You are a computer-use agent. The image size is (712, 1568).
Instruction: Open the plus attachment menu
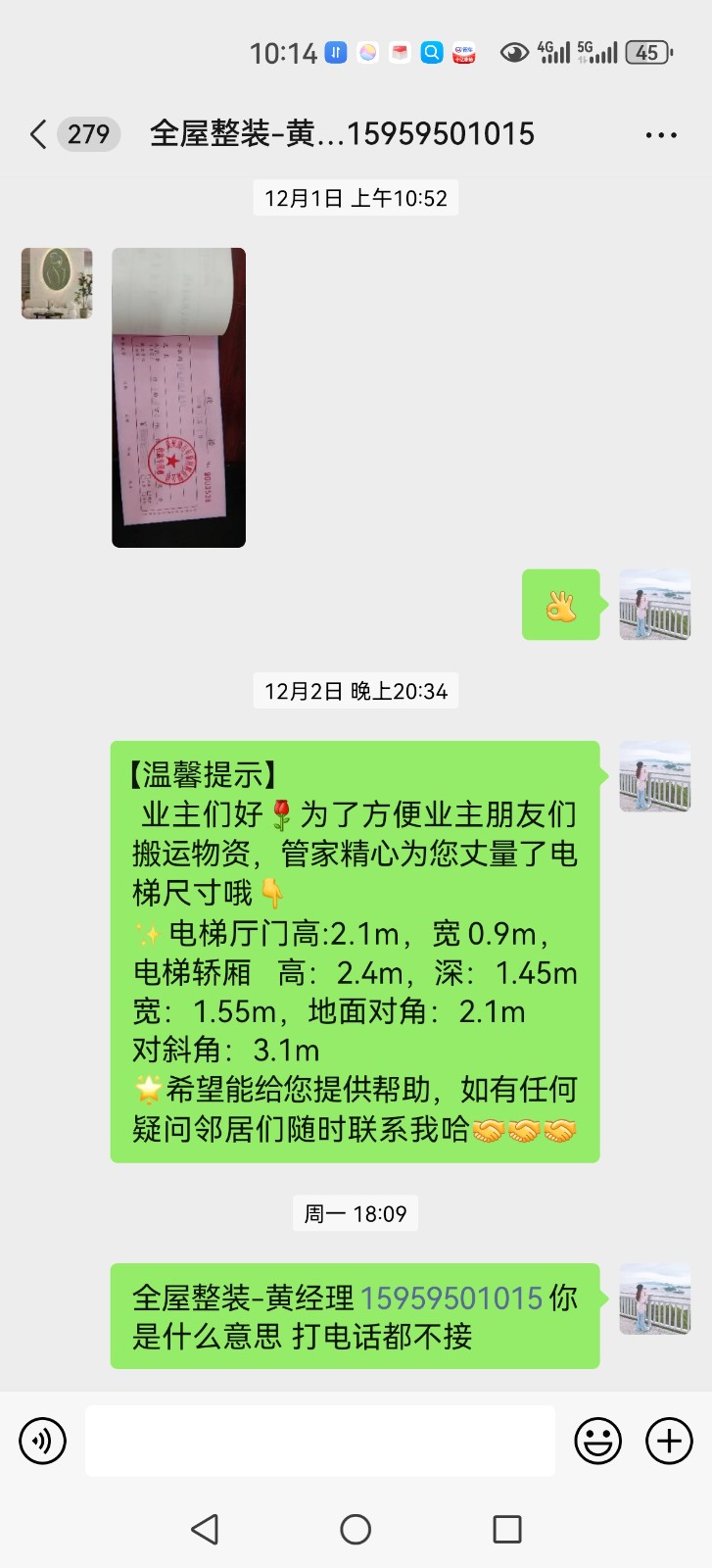[669, 1441]
